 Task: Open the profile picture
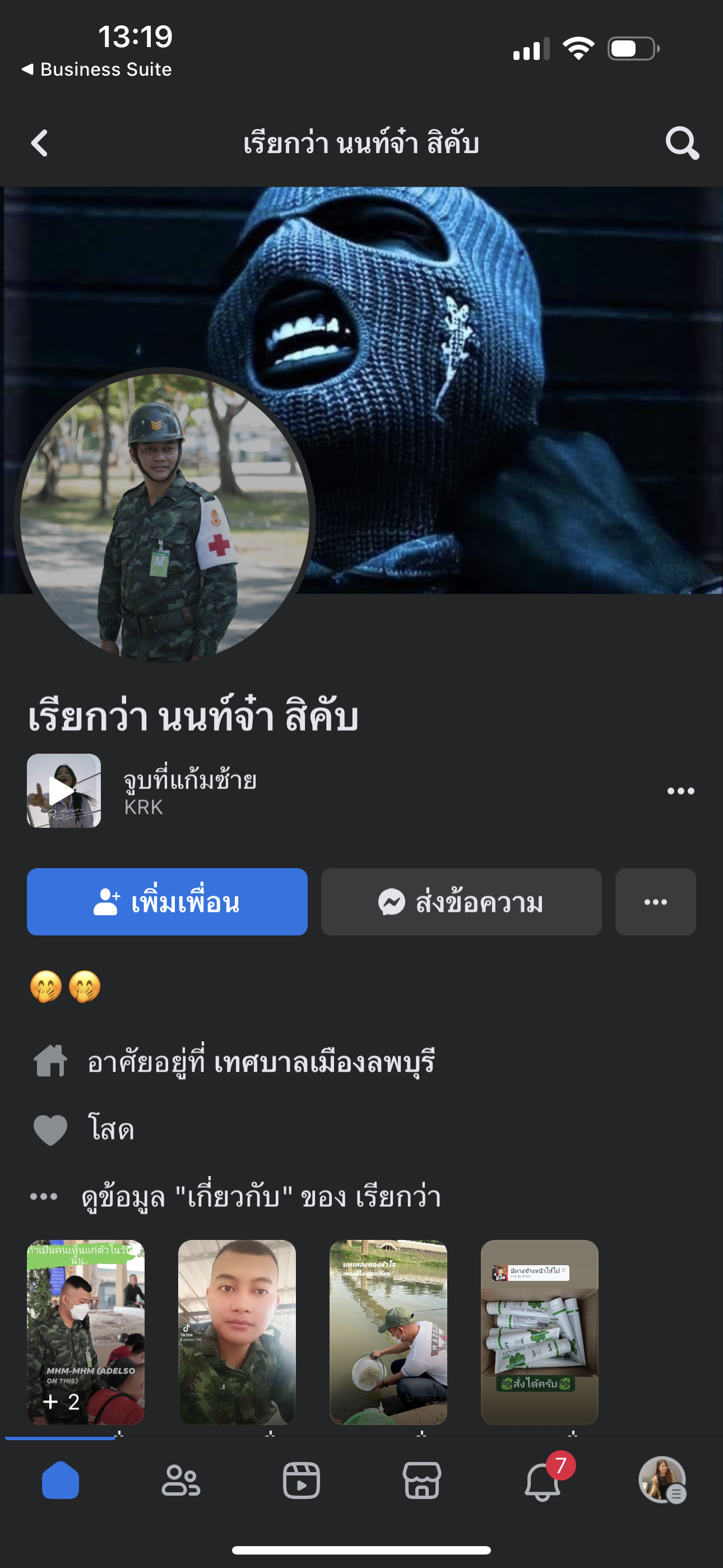point(164,518)
